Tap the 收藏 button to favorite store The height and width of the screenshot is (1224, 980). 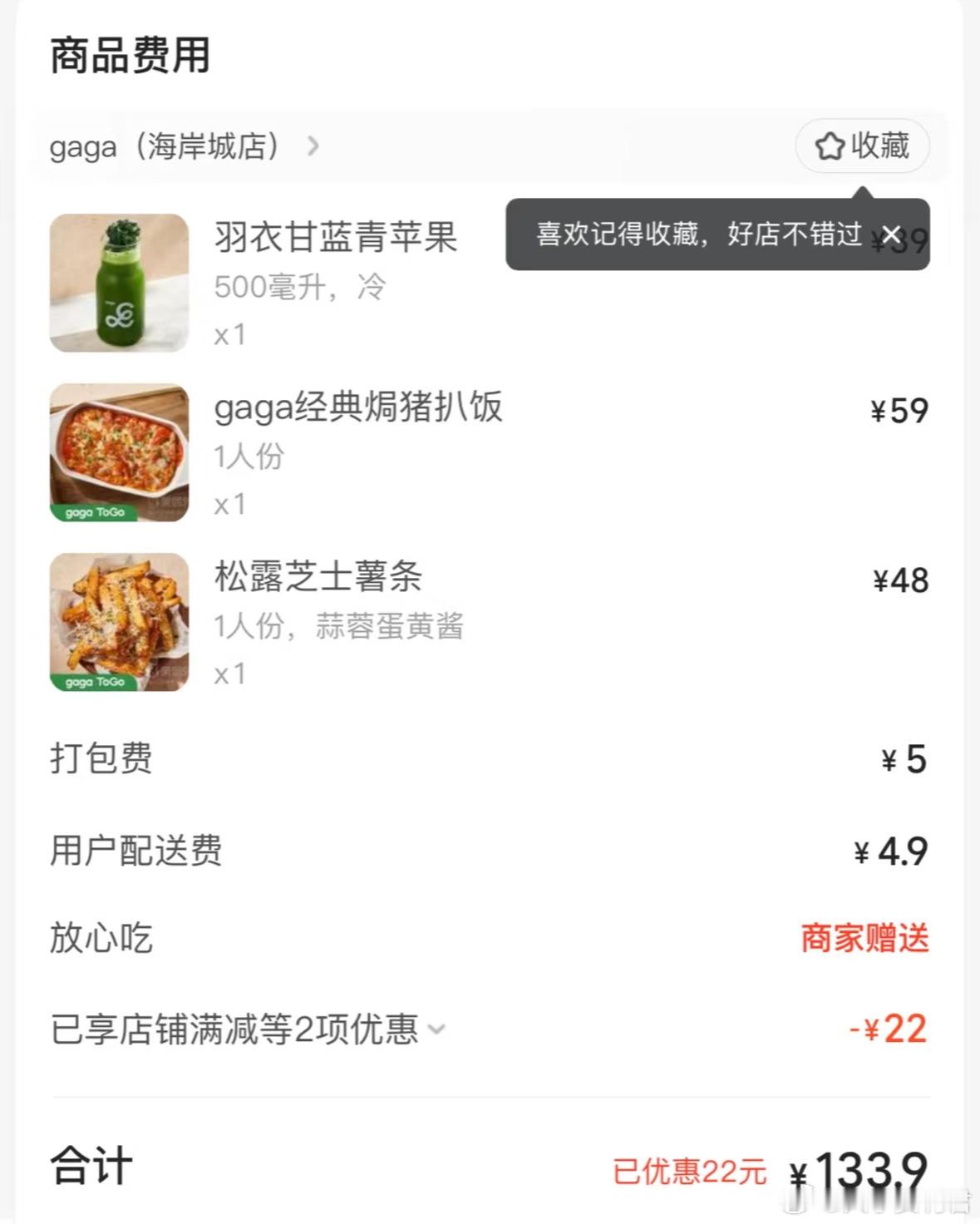[x=862, y=146]
